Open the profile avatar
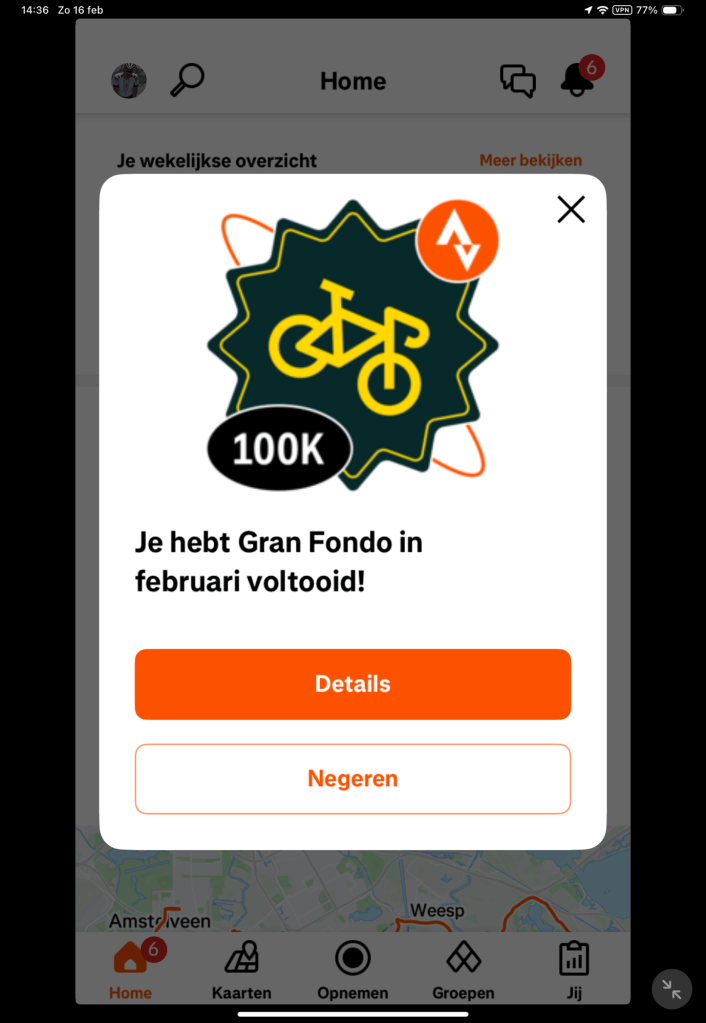The height and width of the screenshot is (1023, 706). 129,81
